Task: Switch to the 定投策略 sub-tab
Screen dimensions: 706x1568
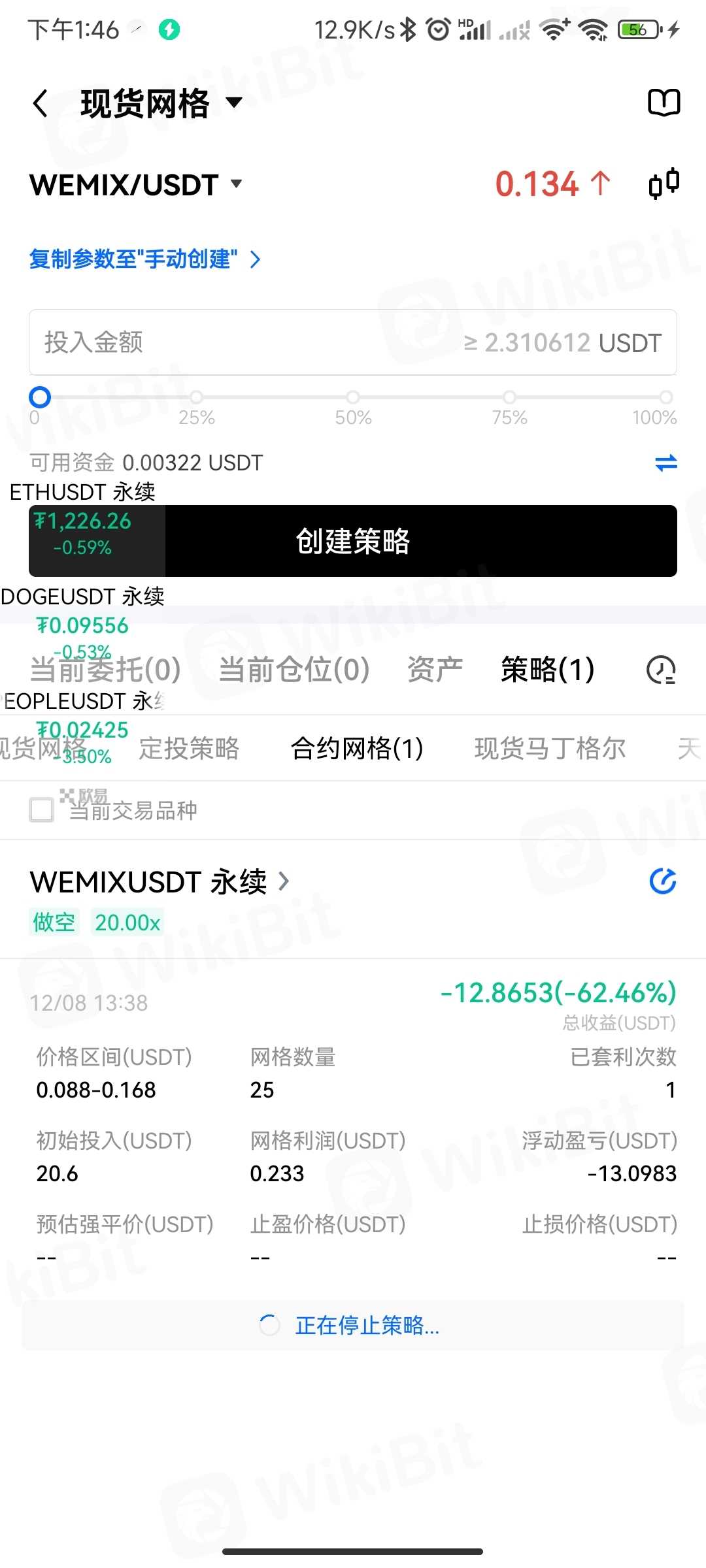Action: pyautogui.click(x=189, y=749)
